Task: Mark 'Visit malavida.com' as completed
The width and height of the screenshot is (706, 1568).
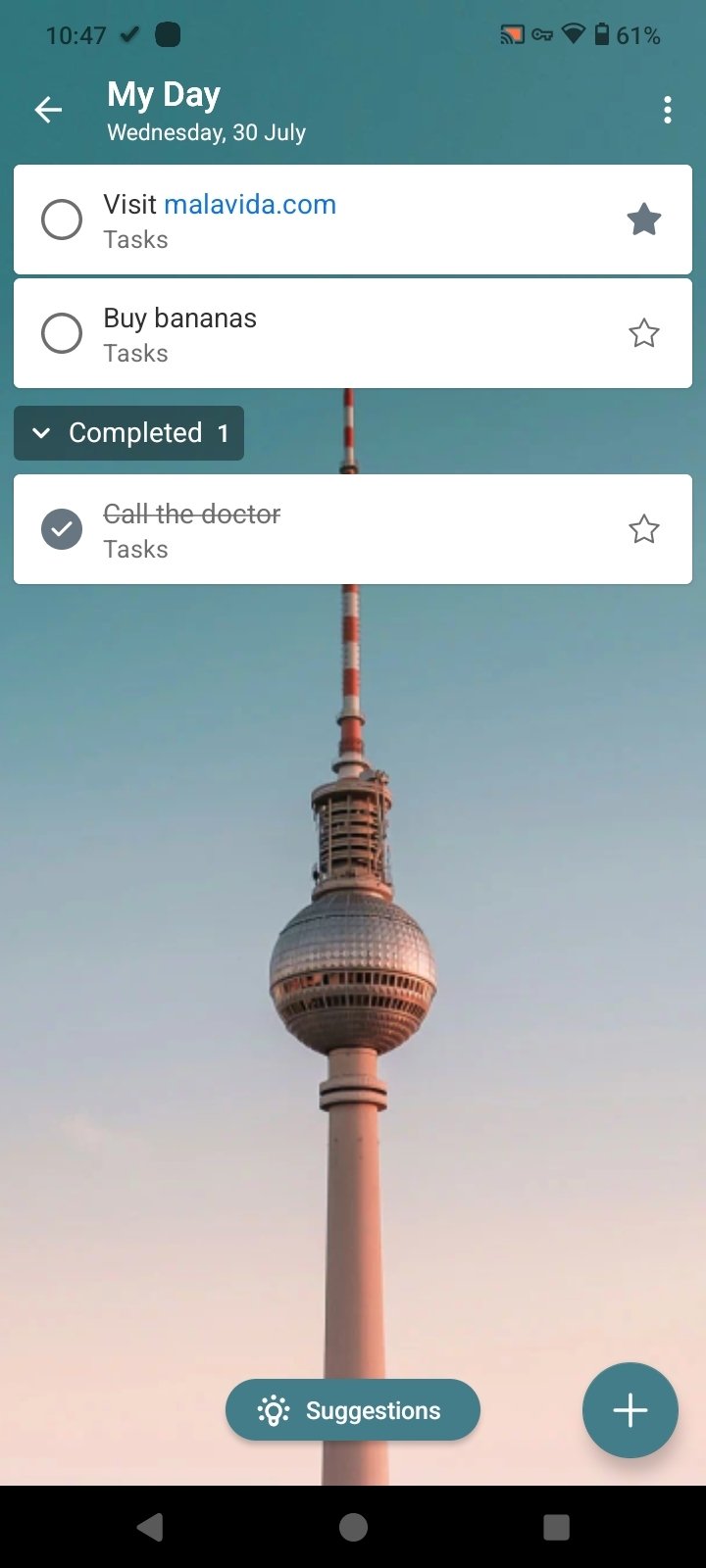Action: tap(62, 220)
